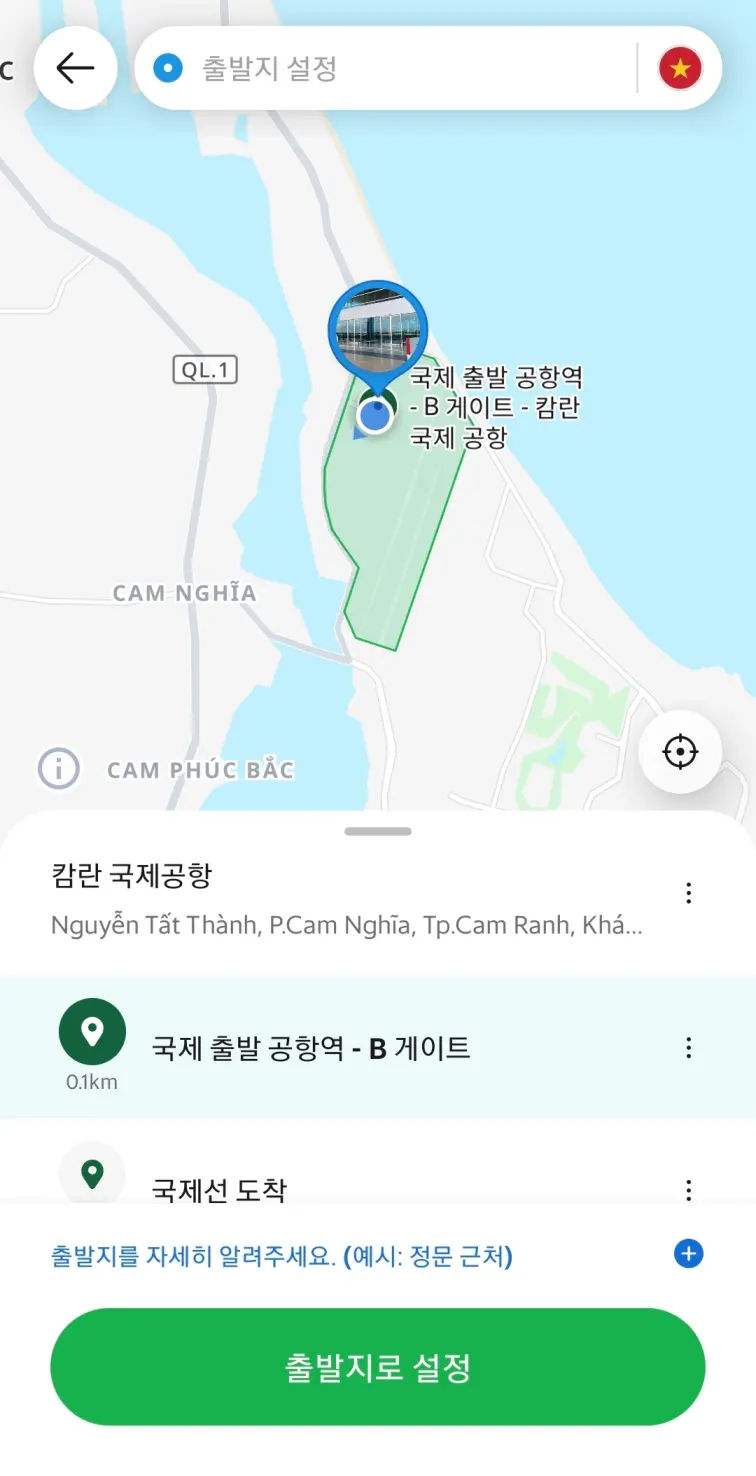The height and width of the screenshot is (1476, 756).
Task: Open the three-dot menu for 캄란 국제공항
Action: click(x=689, y=892)
